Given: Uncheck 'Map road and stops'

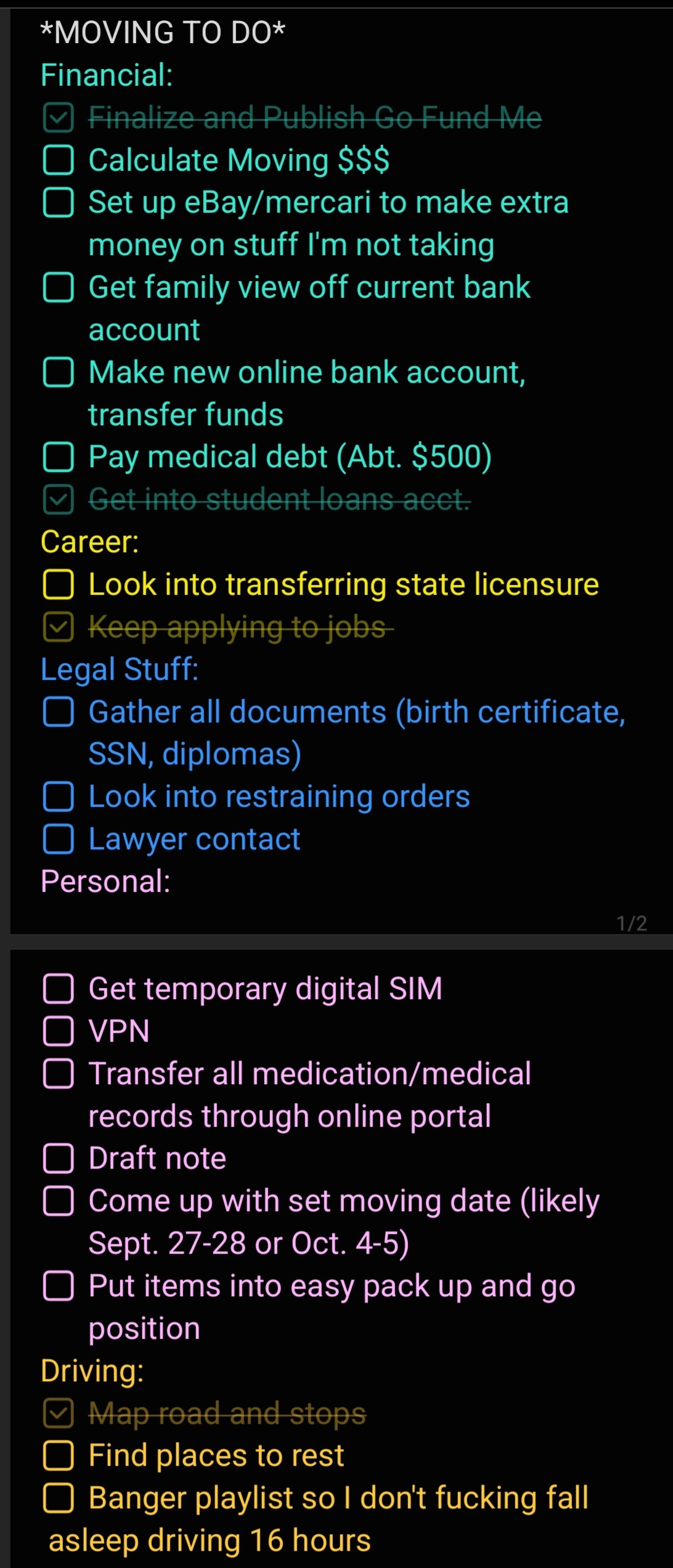Looking at the screenshot, I should [59, 1413].
